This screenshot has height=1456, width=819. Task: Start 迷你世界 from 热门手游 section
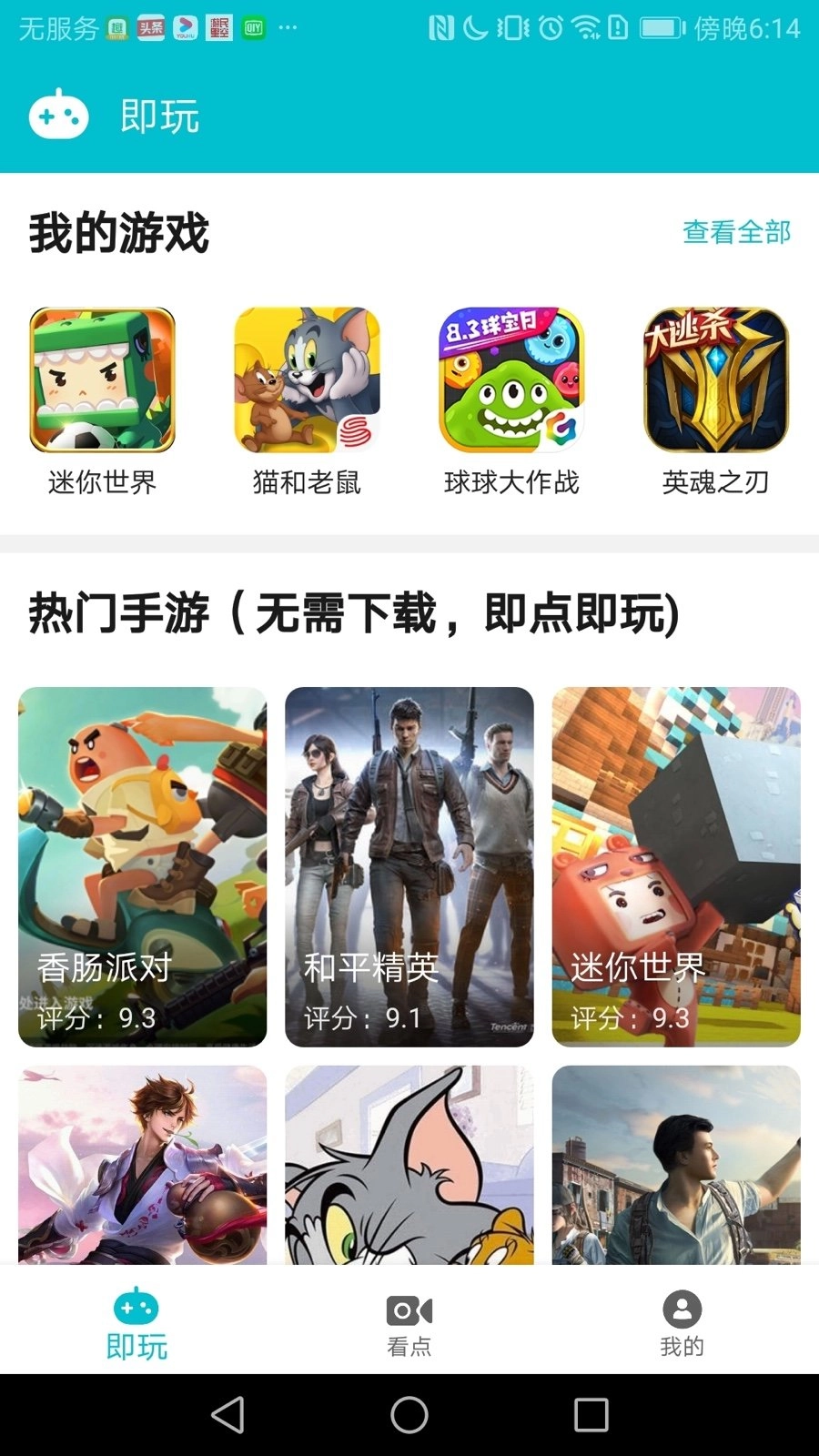(x=676, y=864)
